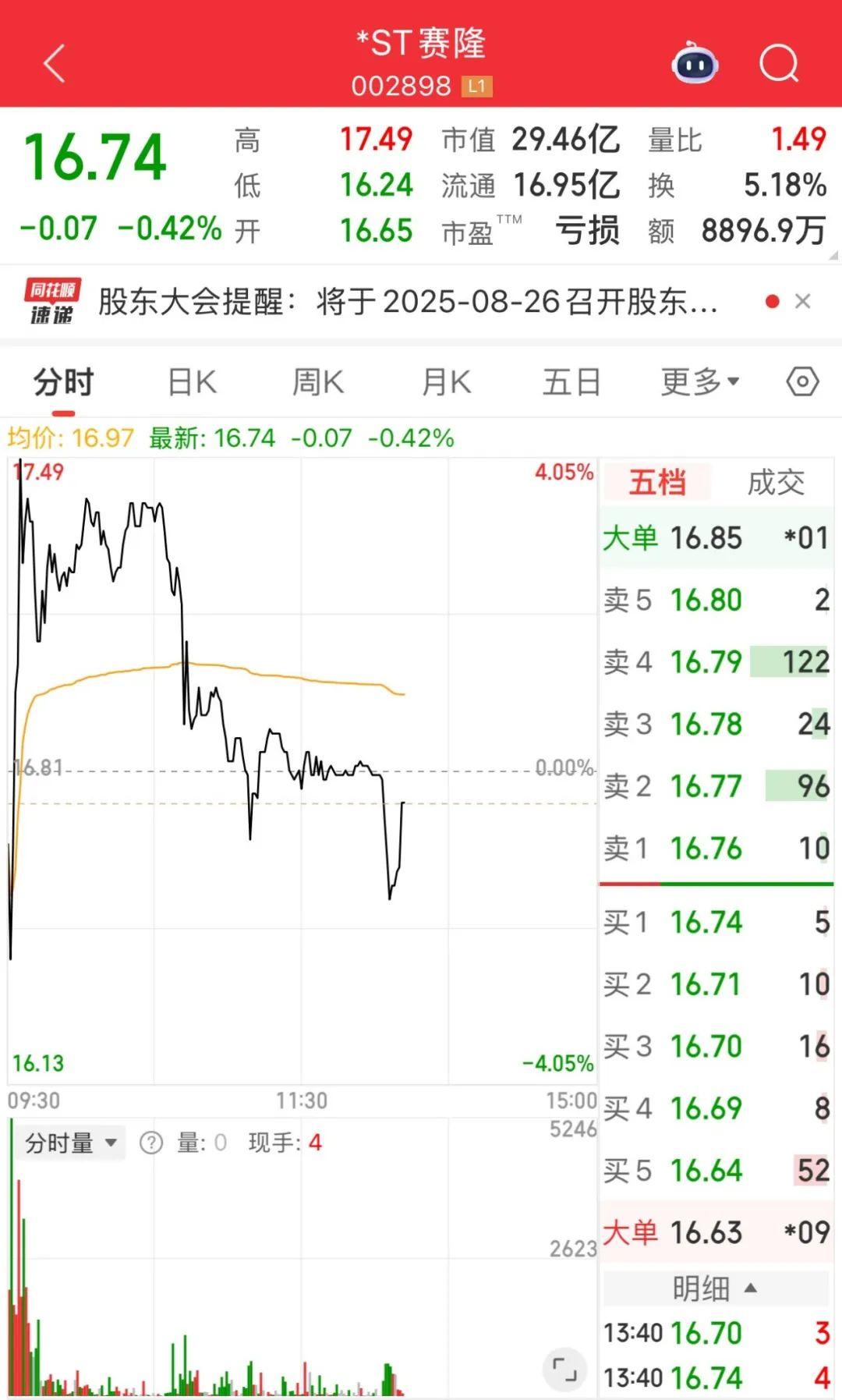Image resolution: width=842 pixels, height=1400 pixels.
Task: Open the robot AI assistant icon
Action: tap(695, 64)
